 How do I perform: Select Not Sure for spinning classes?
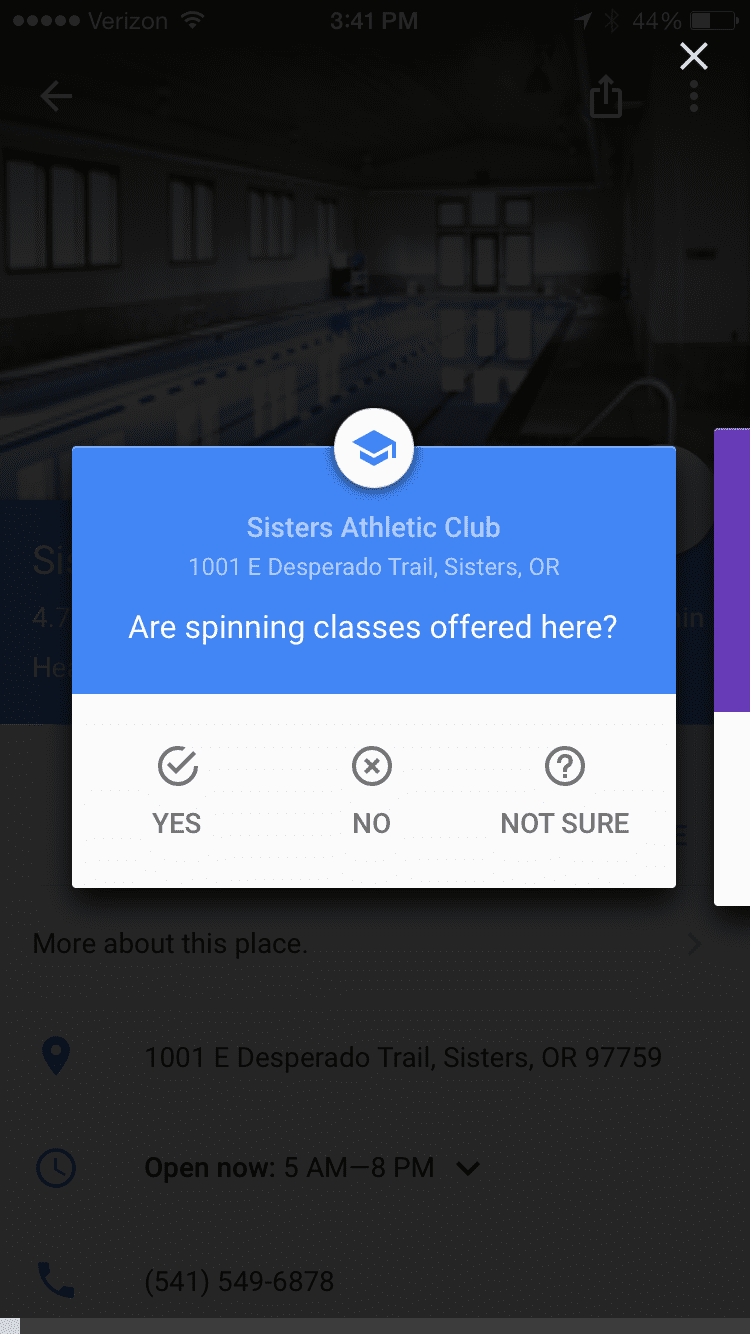coord(565,792)
